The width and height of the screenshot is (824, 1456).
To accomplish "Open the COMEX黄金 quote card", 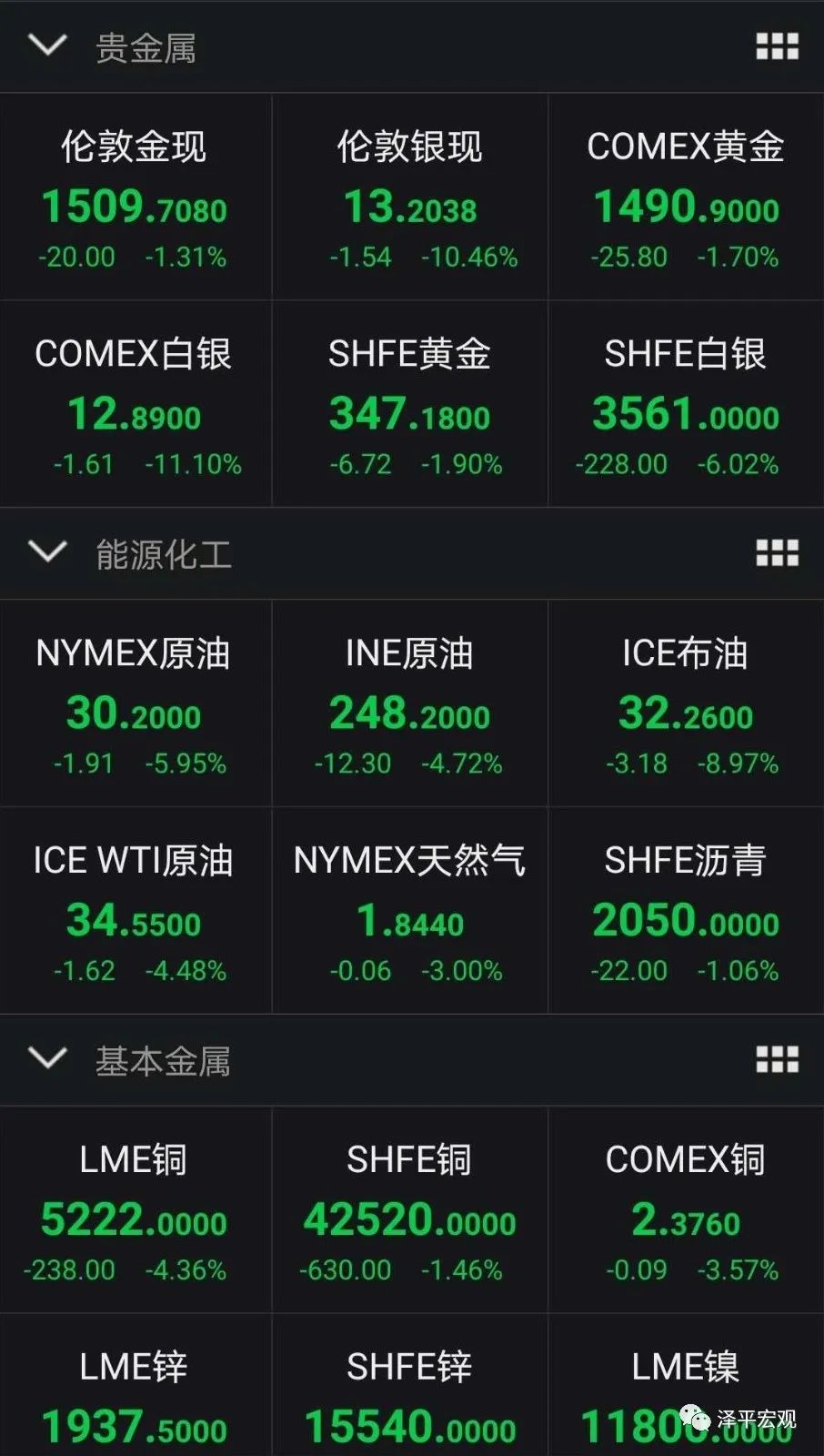I will pyautogui.click(x=685, y=196).
